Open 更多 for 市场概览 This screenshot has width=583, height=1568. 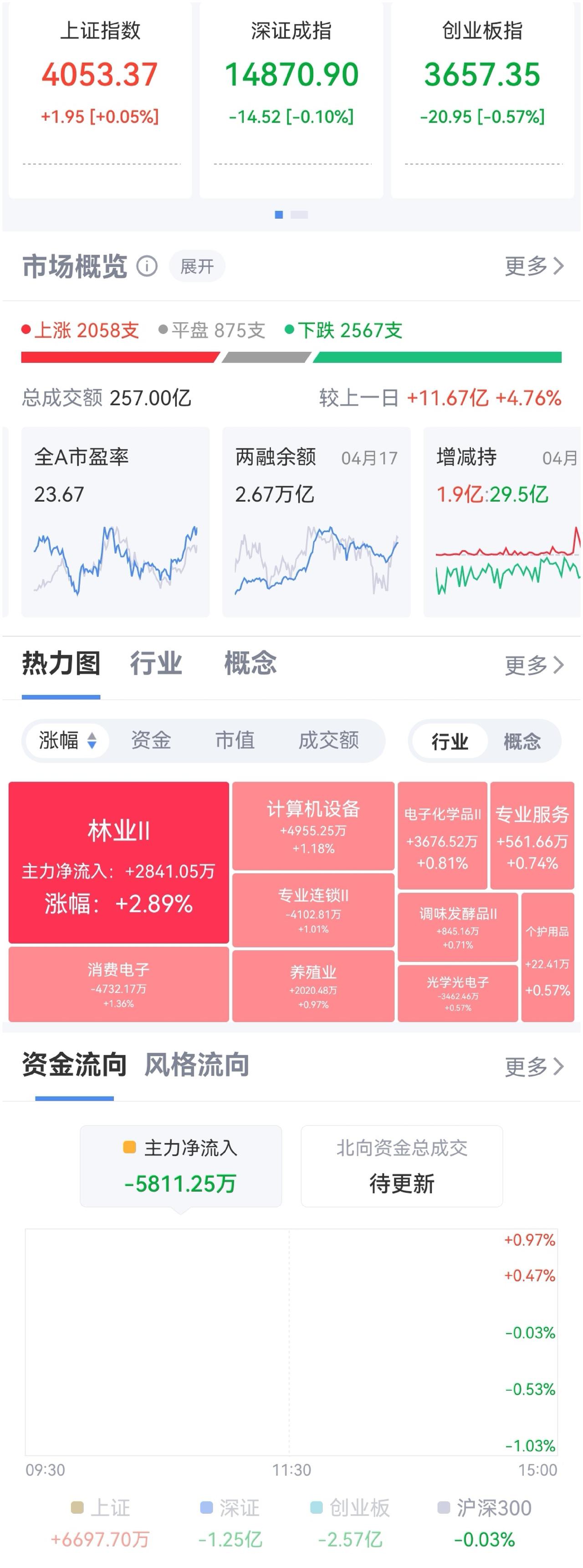[x=534, y=266]
